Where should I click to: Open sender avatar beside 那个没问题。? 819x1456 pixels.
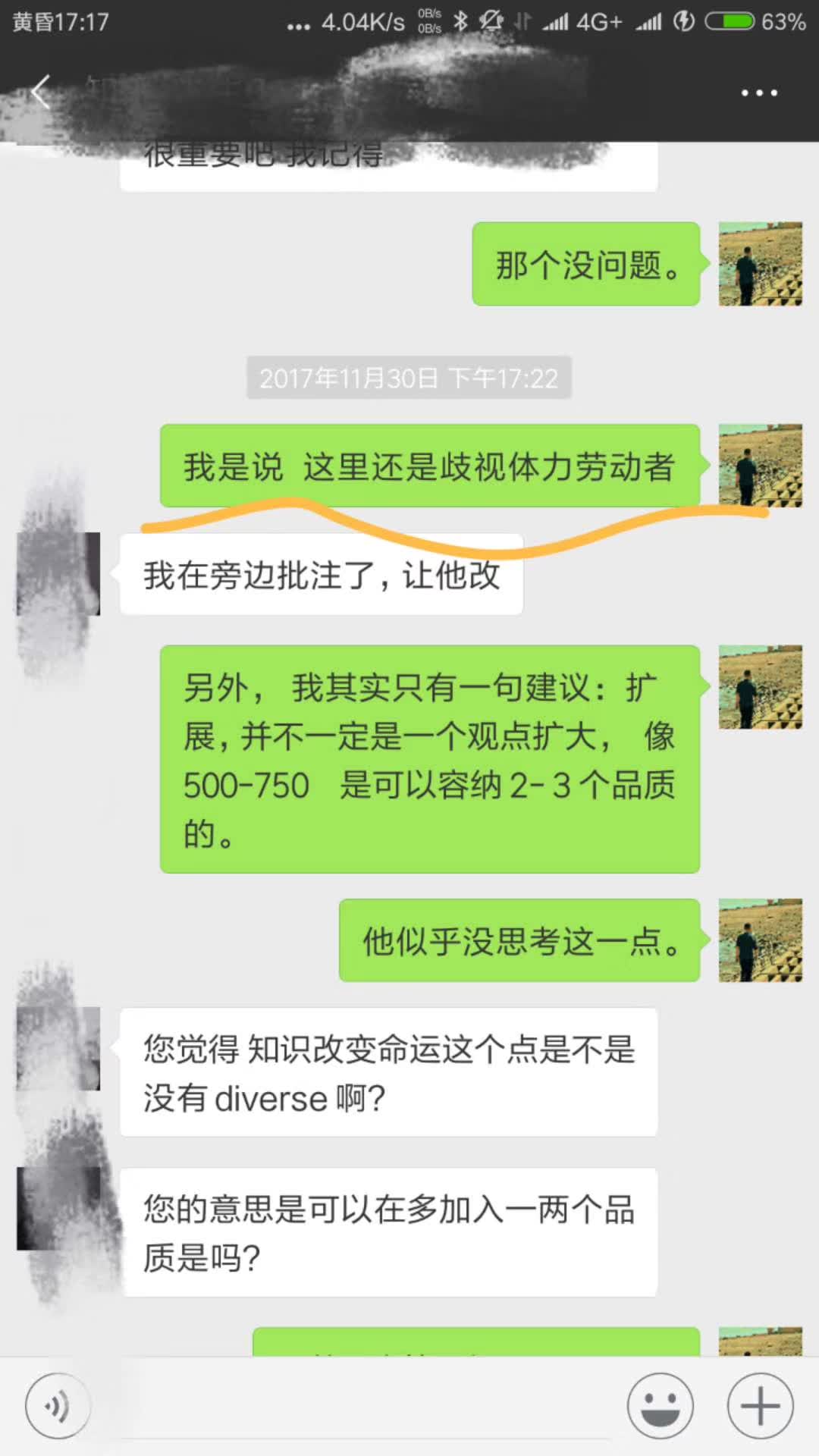click(760, 264)
